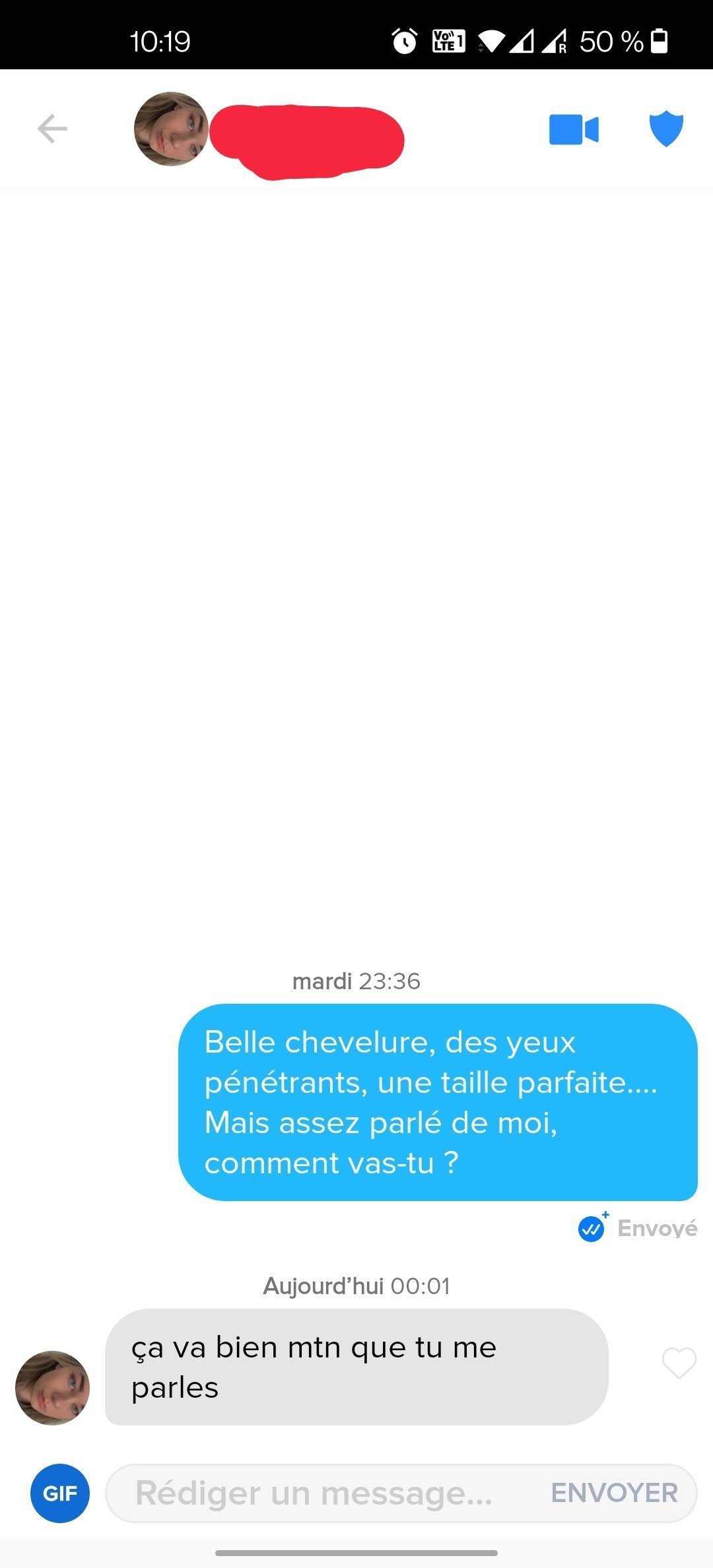
Task: Go back using the top-left arrow
Action: 52,129
